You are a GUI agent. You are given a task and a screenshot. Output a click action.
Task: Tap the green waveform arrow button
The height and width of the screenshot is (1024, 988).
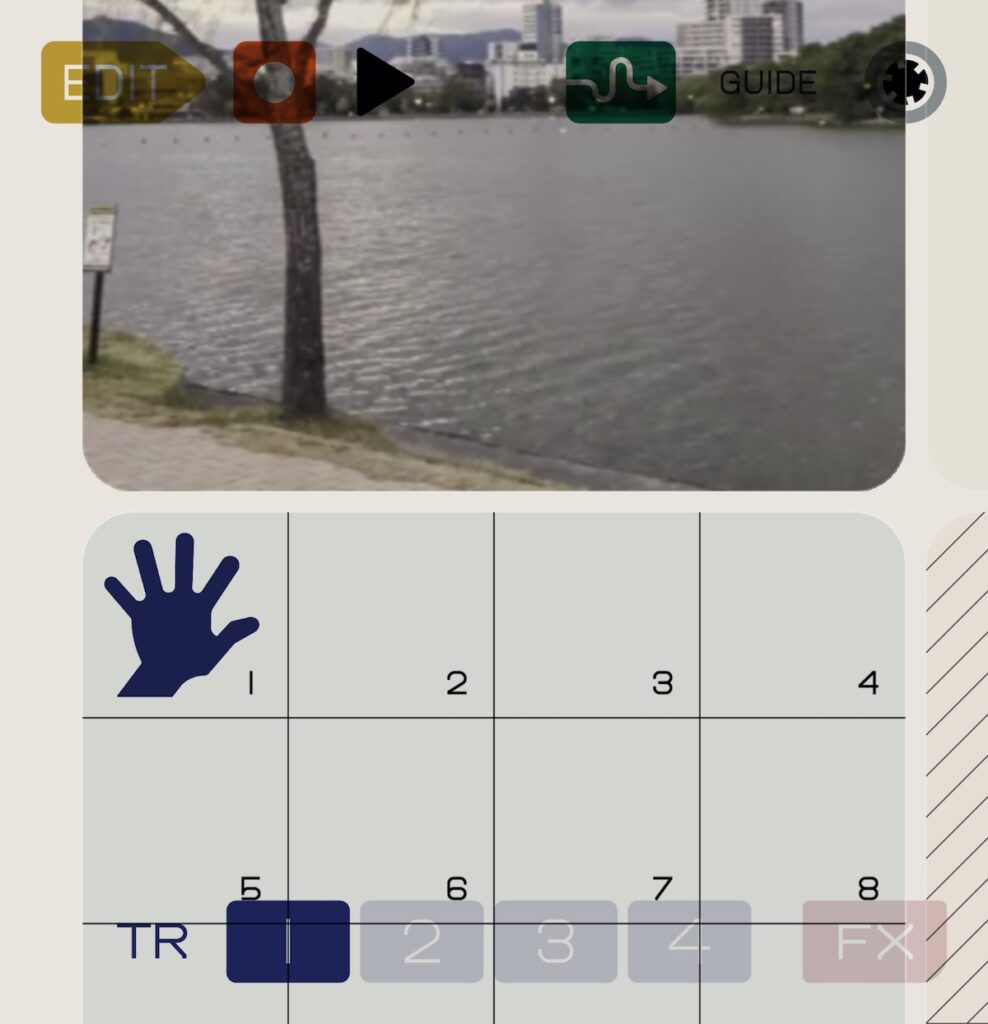pyautogui.click(x=620, y=83)
